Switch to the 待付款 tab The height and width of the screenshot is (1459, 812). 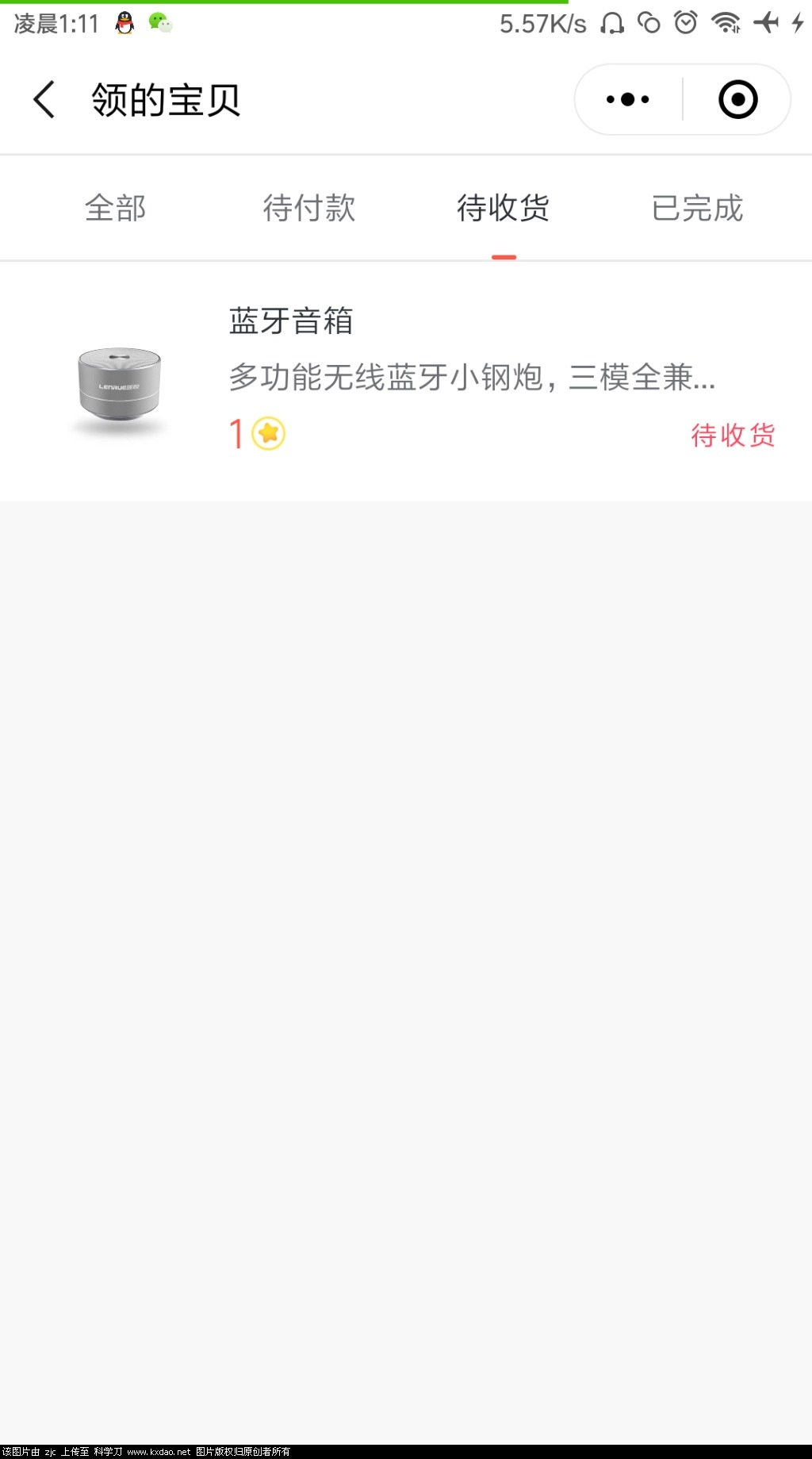point(309,209)
